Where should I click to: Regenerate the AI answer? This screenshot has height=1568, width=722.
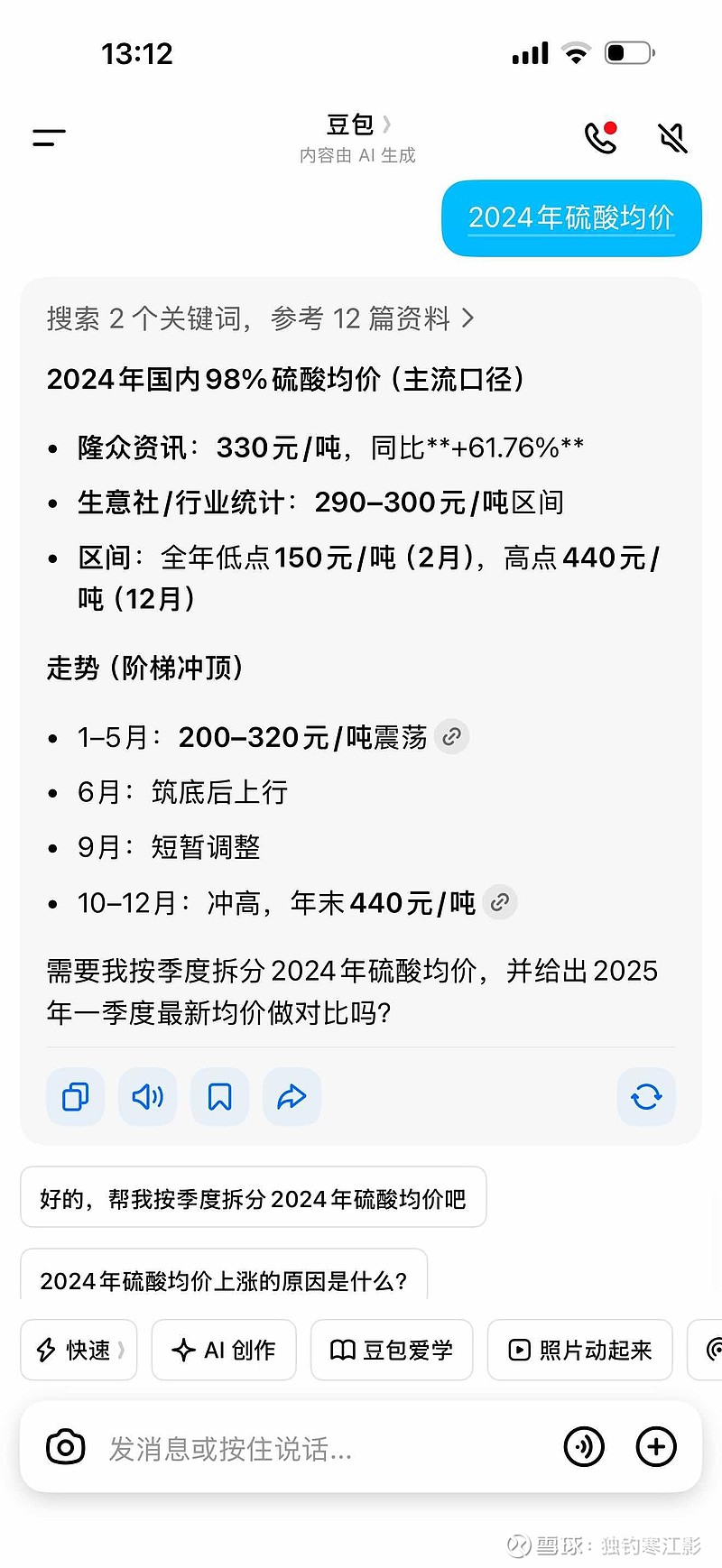646,1097
